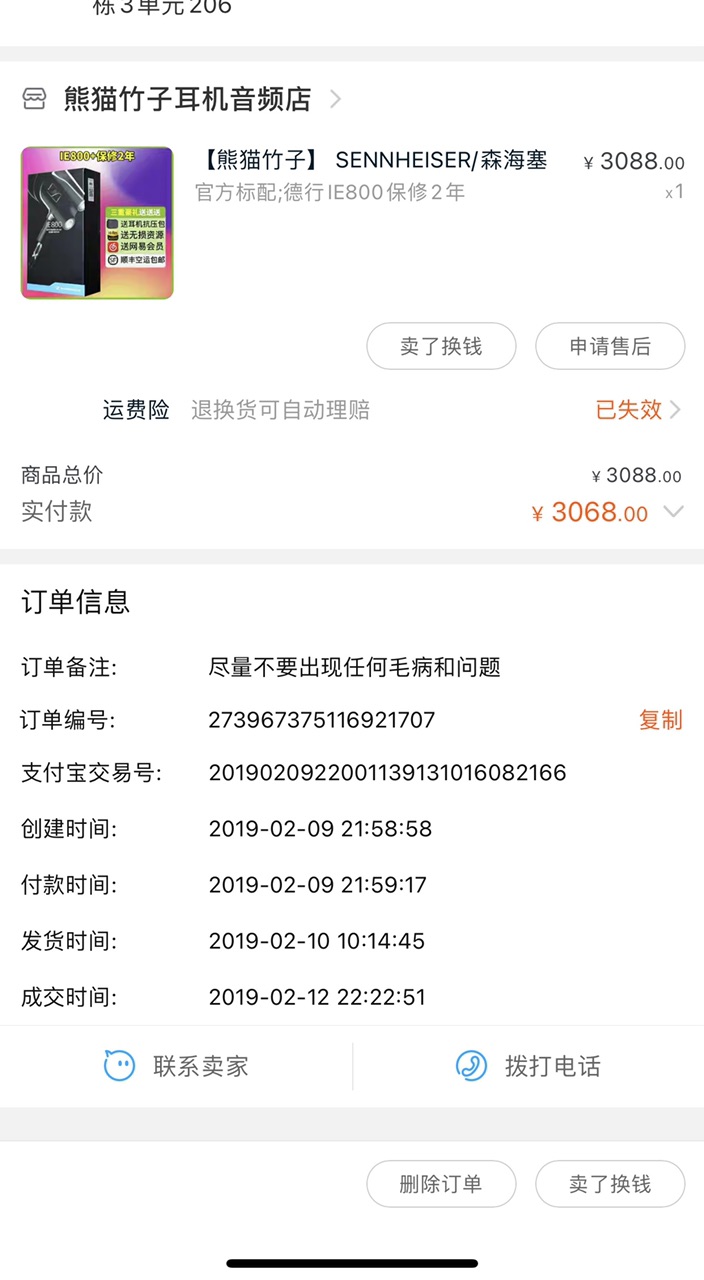
Task: Open the 运费险 已失效 details row
Action: click(x=392, y=409)
